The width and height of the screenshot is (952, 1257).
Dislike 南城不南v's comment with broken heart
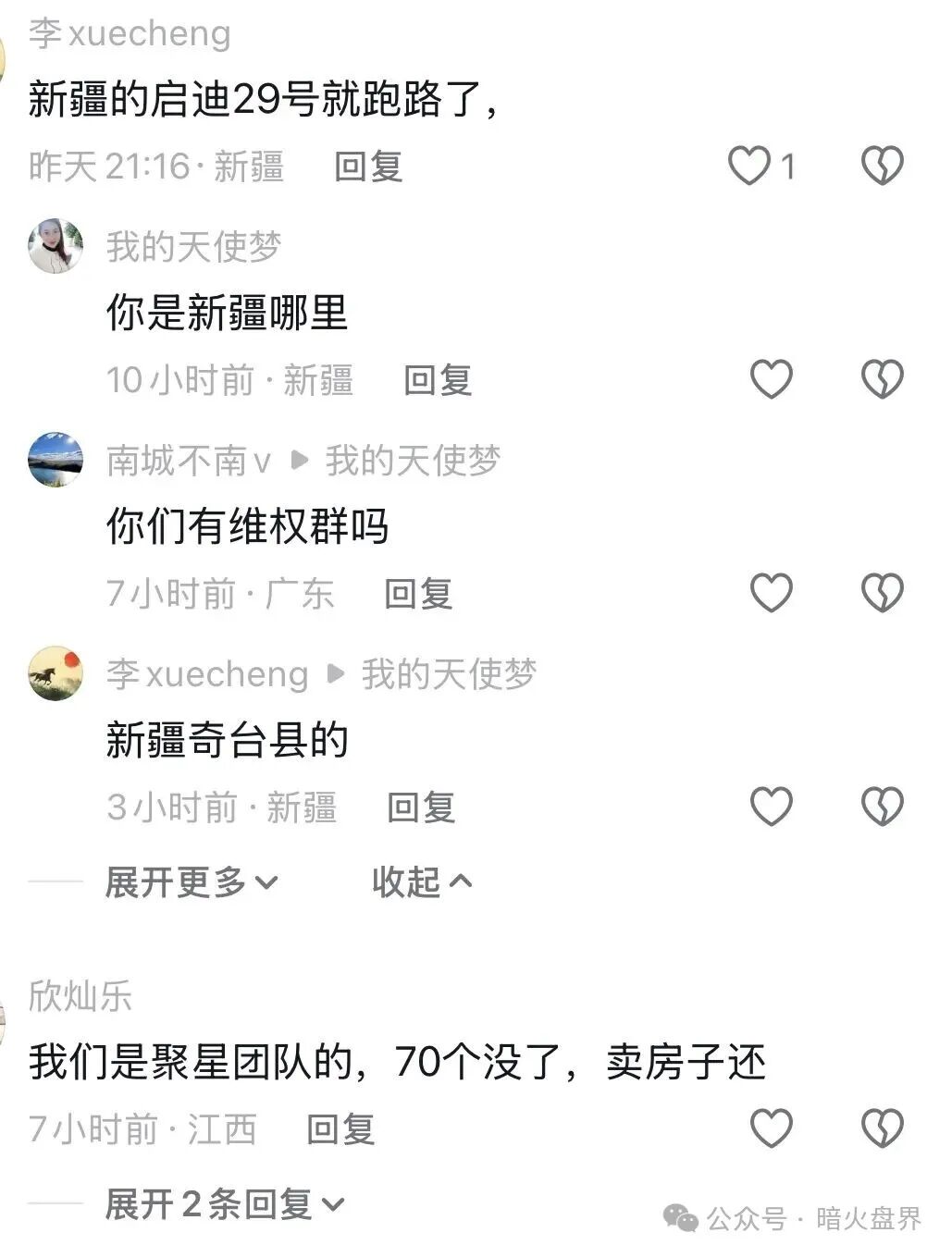point(881,592)
